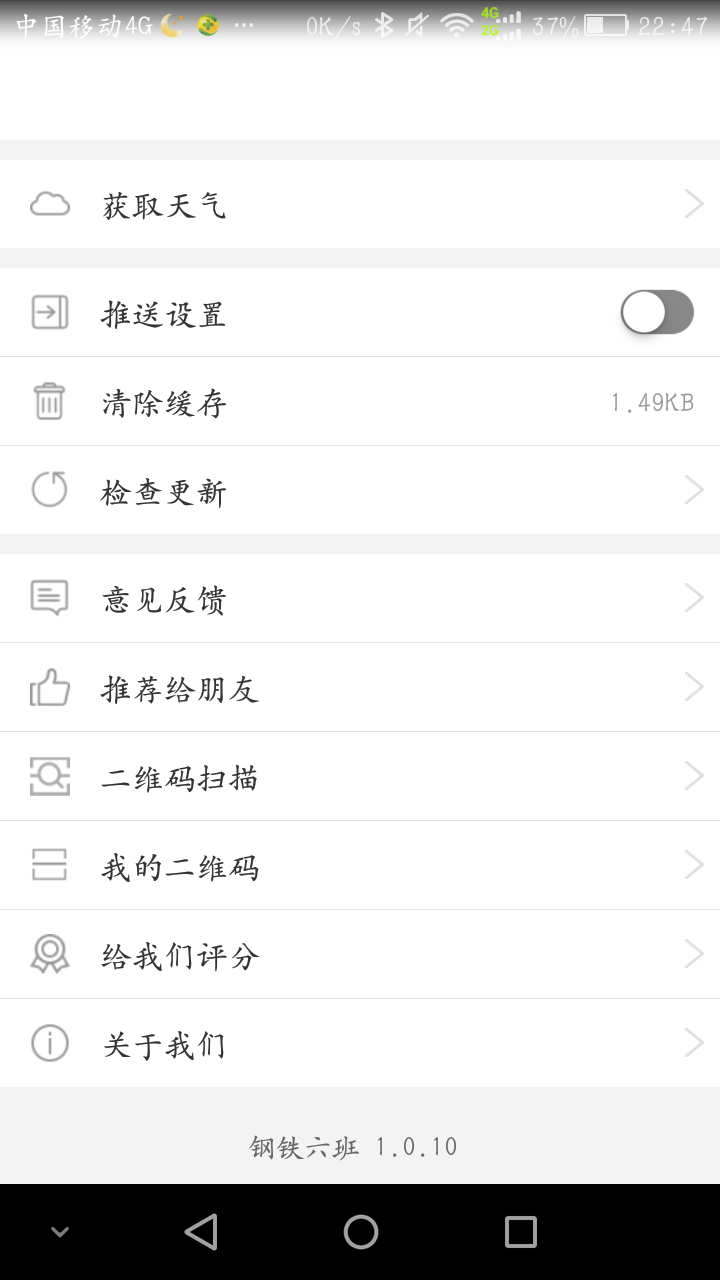This screenshot has height=1280, width=720.
Task: Open 关于我们 about page
Action: (360, 1044)
